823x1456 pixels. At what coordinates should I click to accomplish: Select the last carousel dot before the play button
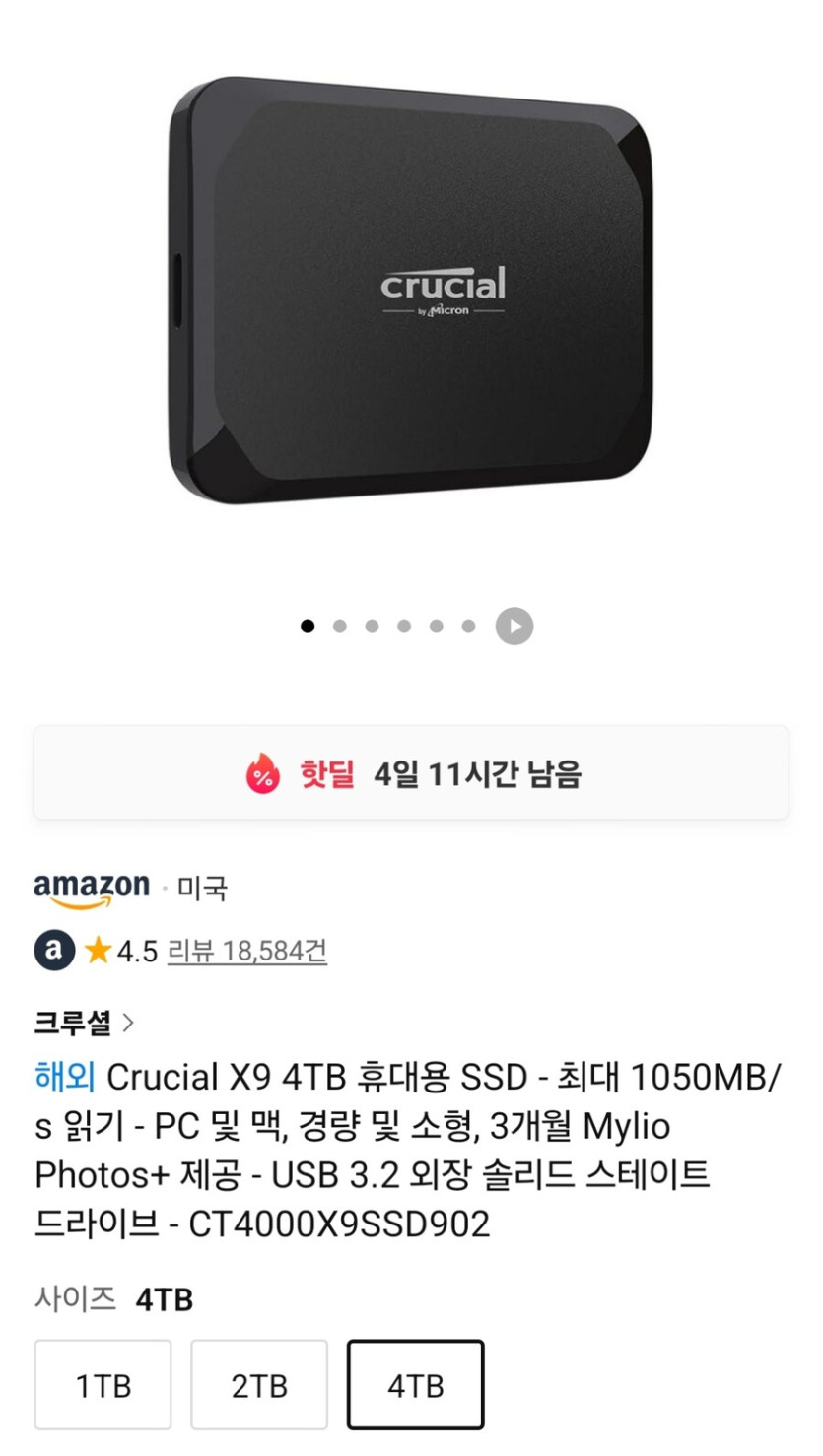click(467, 626)
